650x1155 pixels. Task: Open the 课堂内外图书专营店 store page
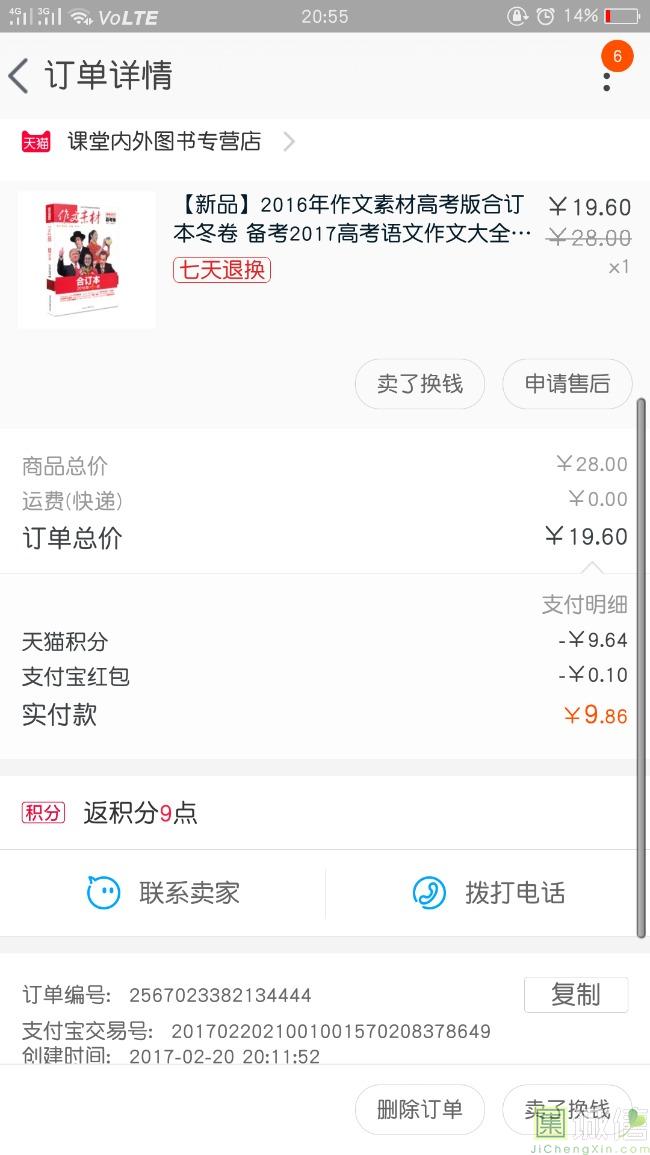tap(165, 142)
